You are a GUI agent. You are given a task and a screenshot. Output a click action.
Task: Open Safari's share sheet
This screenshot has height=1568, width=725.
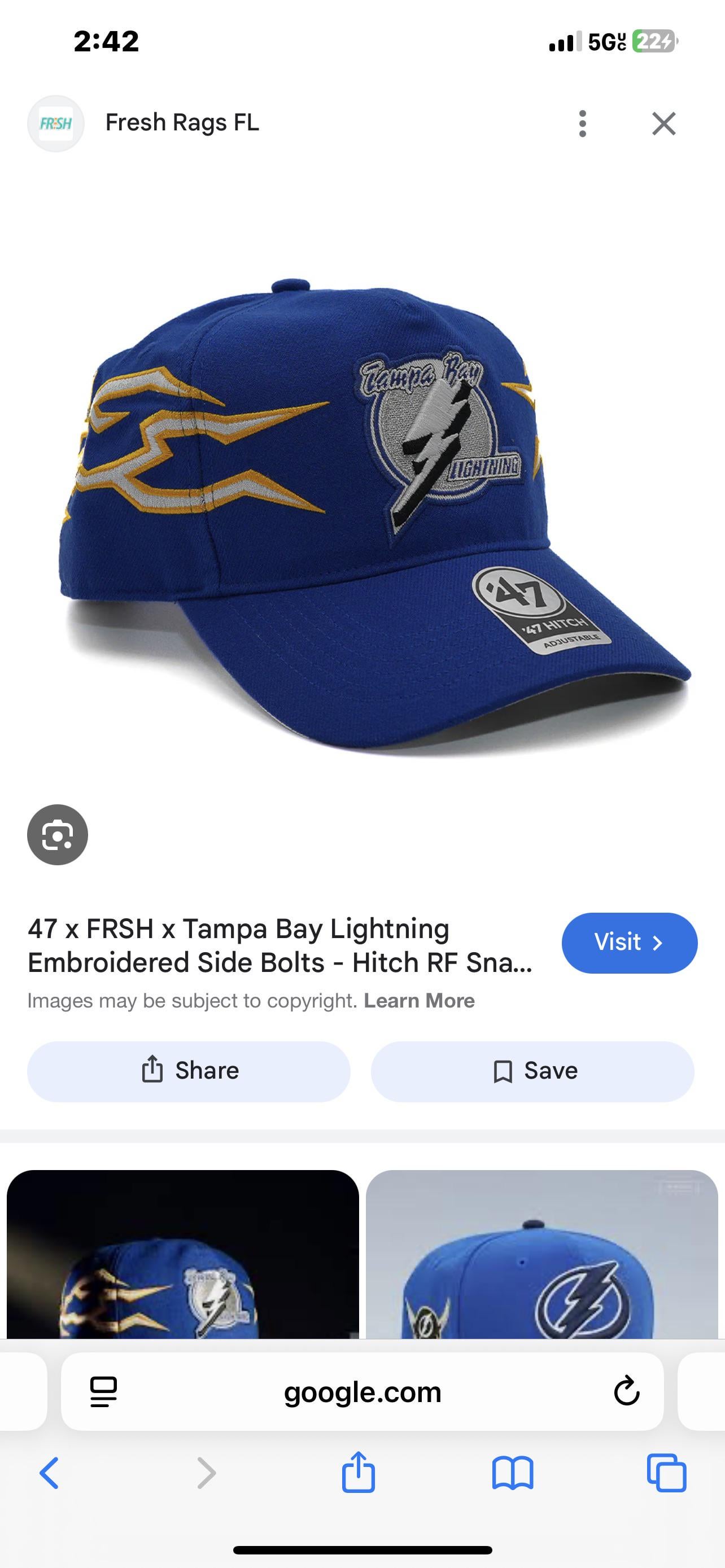point(358,1473)
